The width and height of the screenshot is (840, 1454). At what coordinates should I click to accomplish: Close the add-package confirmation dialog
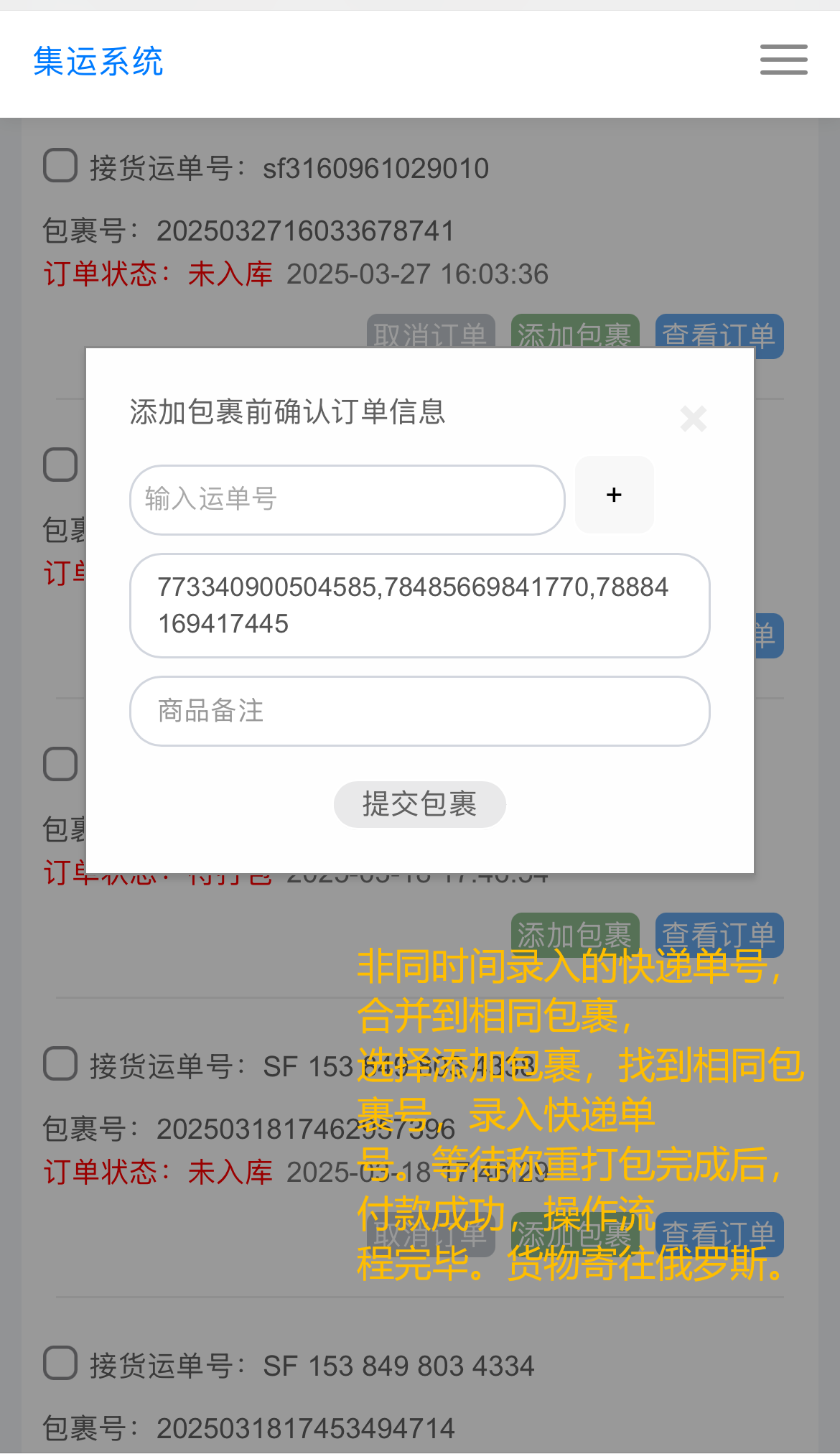tap(693, 419)
